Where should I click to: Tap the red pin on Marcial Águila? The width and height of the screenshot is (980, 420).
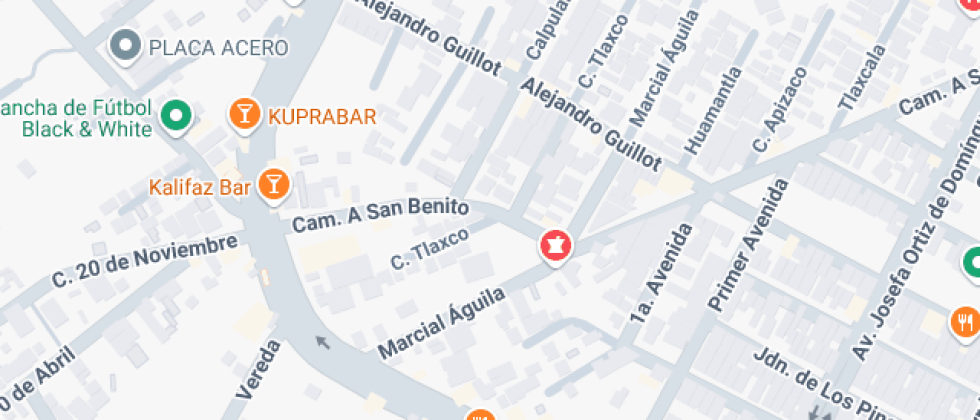coord(555,244)
